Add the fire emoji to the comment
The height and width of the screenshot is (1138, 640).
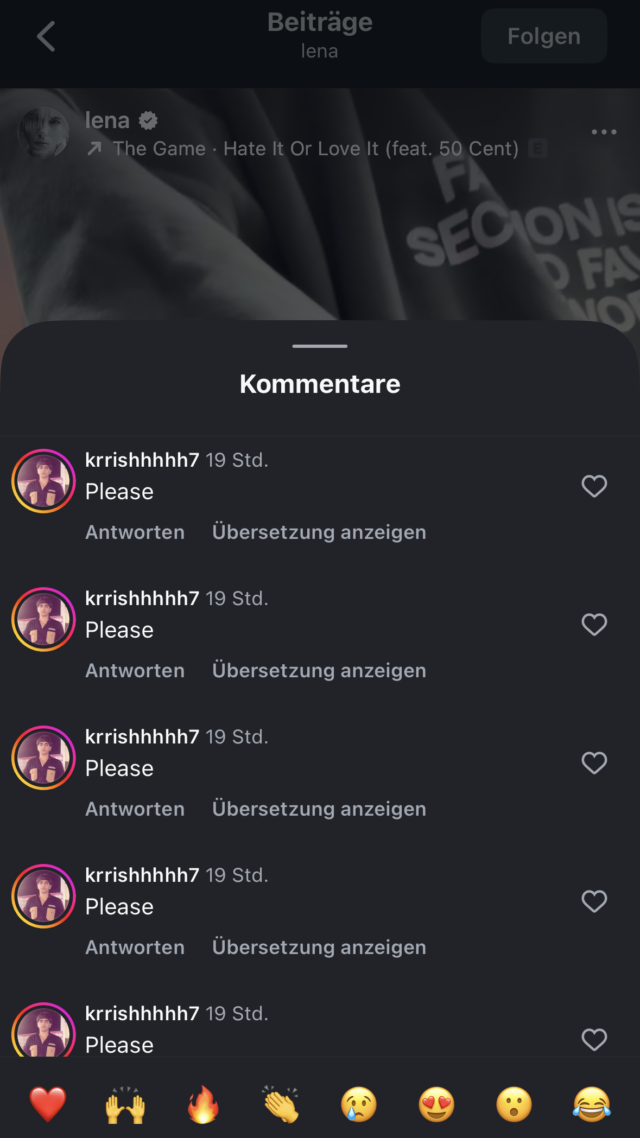click(203, 1105)
